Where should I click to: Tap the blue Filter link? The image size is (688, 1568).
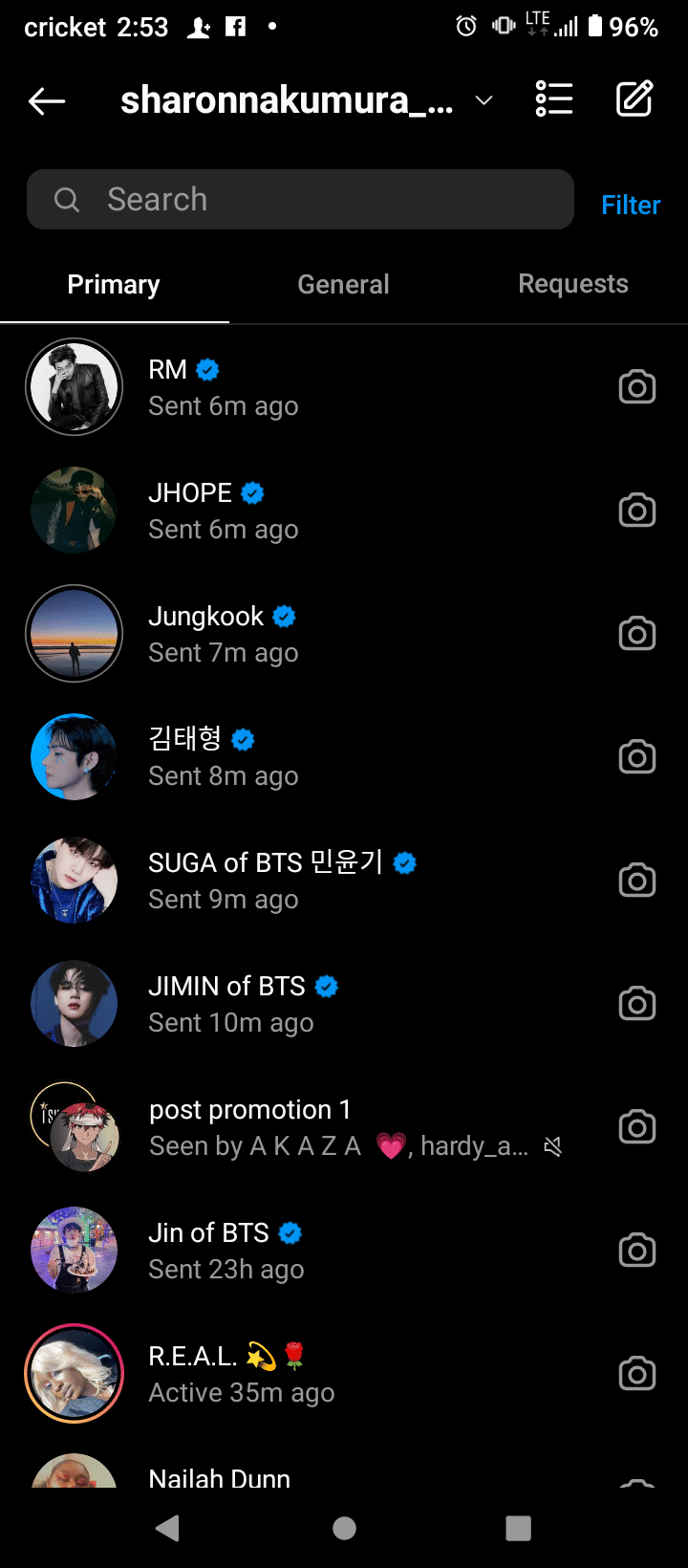(630, 204)
